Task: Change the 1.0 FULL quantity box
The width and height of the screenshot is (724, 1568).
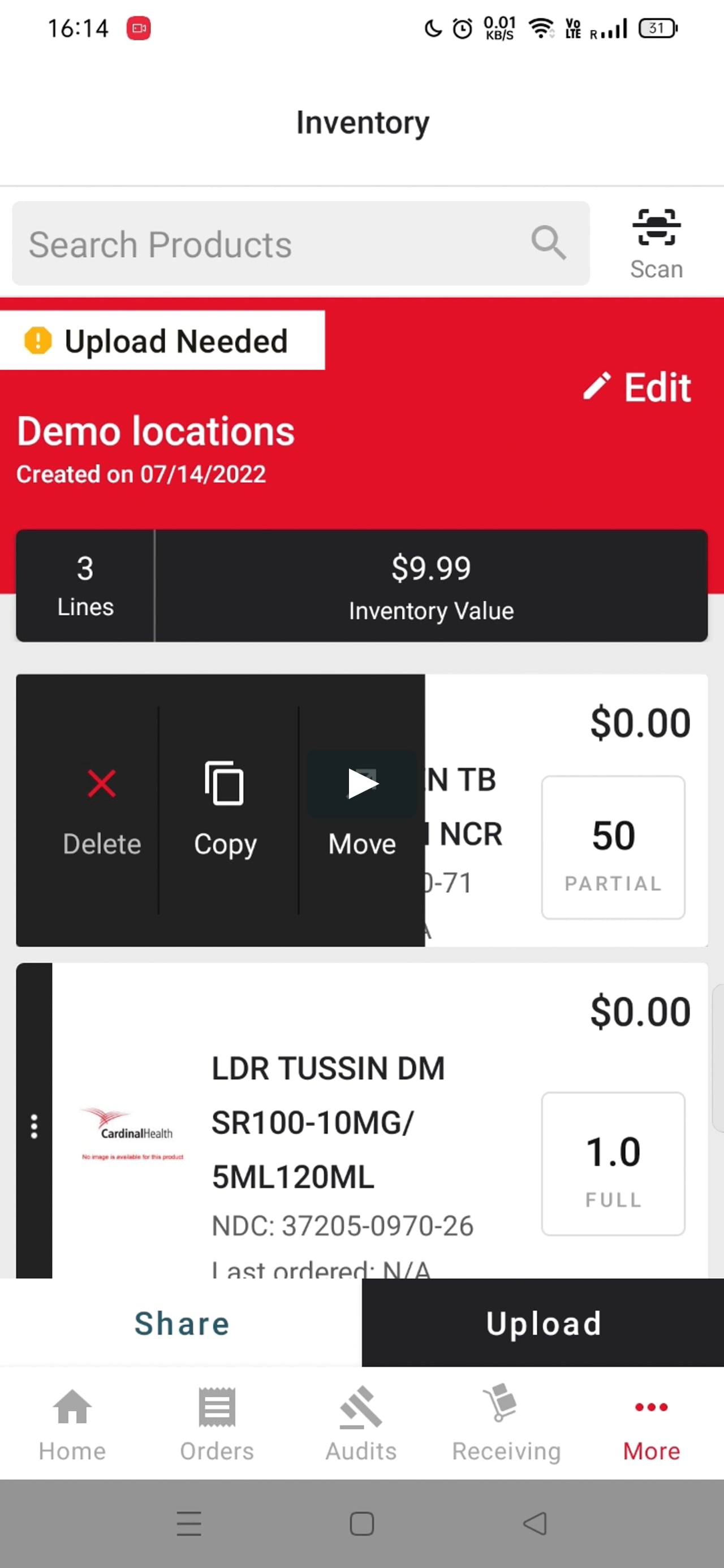Action: [613, 1163]
